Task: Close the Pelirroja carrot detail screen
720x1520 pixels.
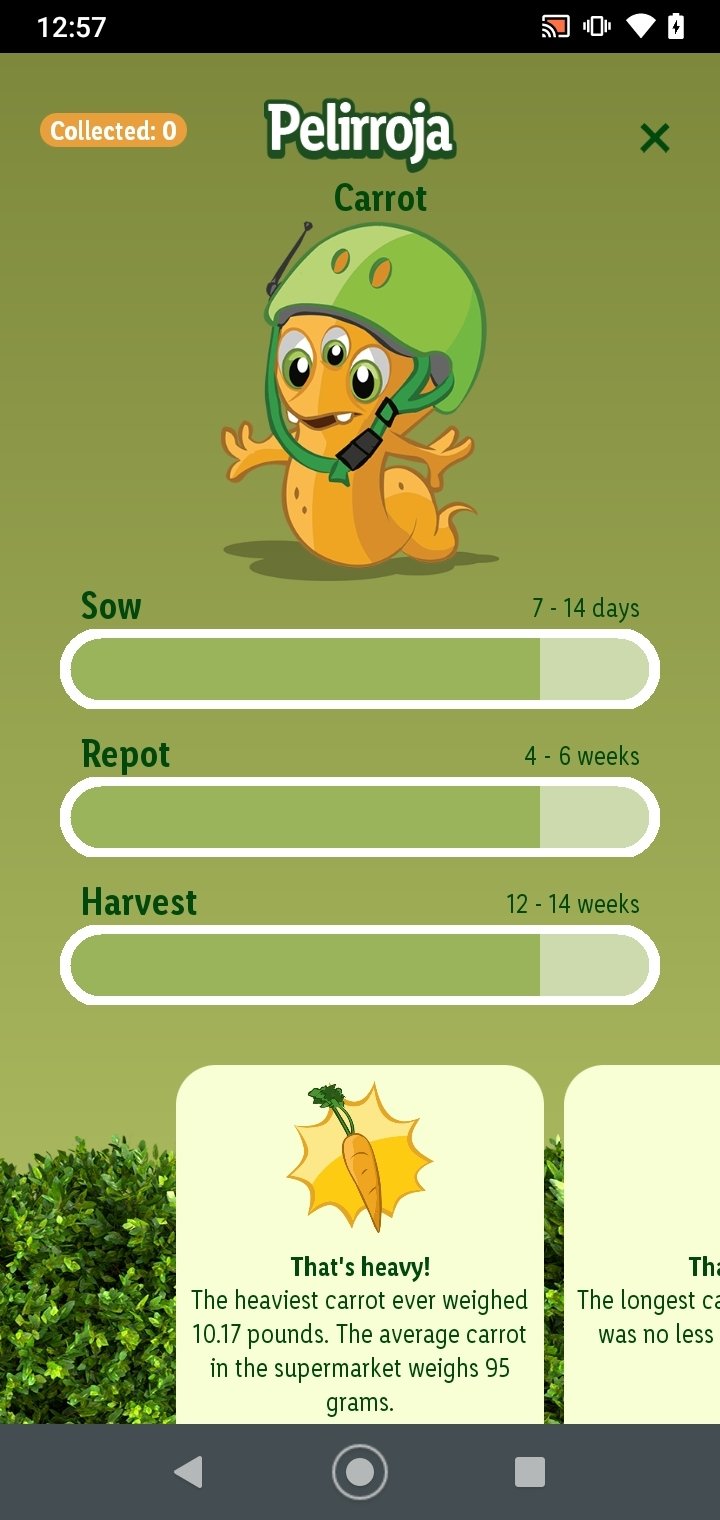Action: (x=655, y=138)
